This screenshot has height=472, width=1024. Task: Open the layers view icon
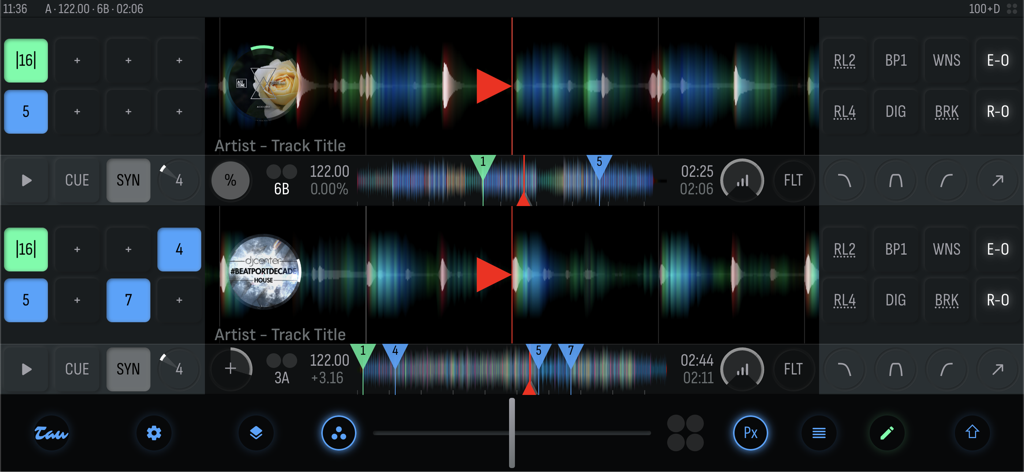(x=256, y=433)
